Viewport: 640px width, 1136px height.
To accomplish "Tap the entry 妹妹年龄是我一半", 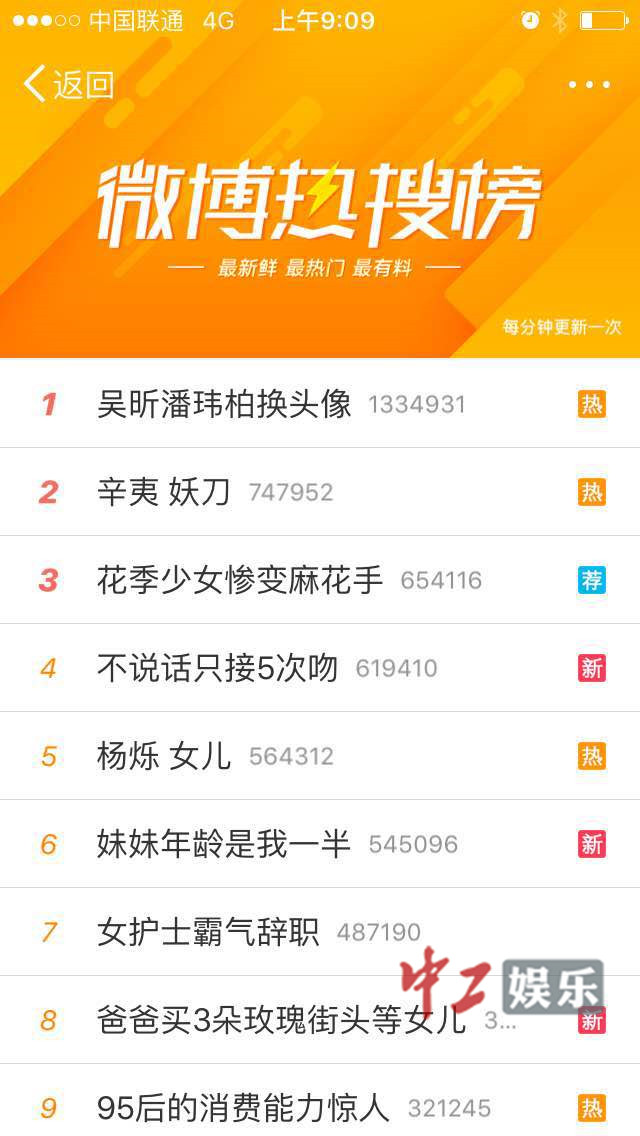I will coord(225,844).
